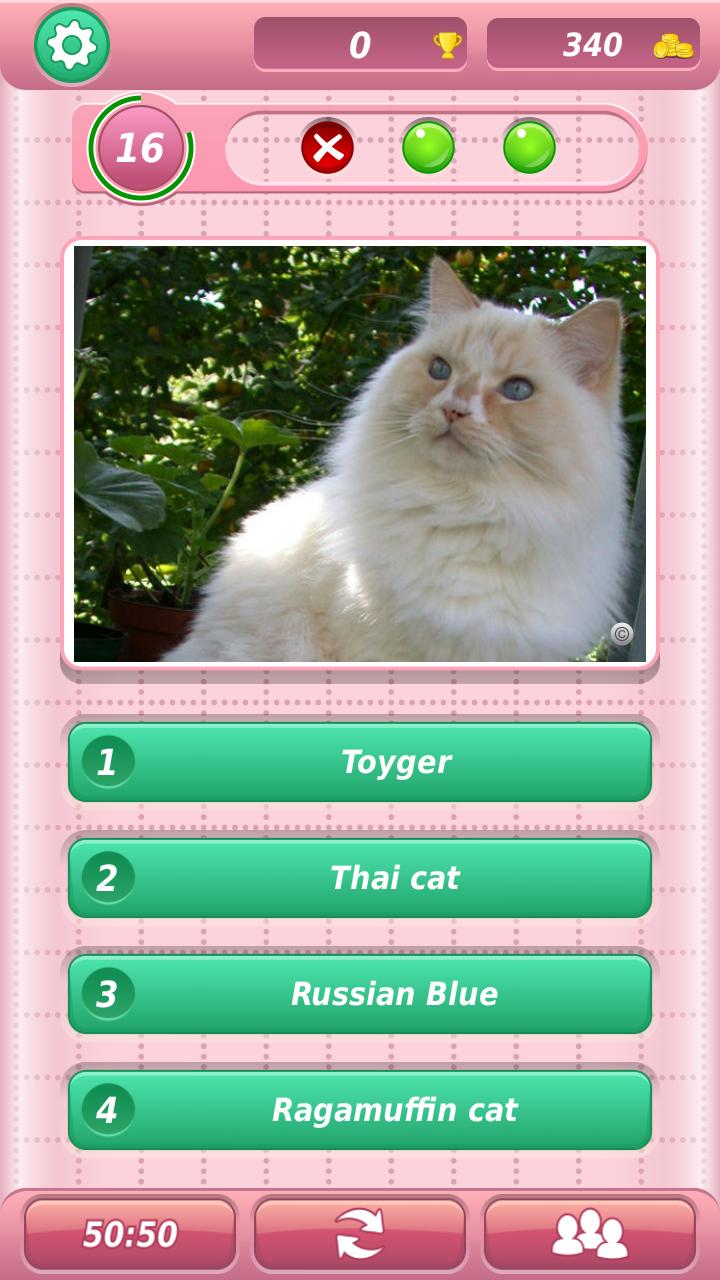The width and height of the screenshot is (720, 1280).
Task: Use the 50:50 lifeline
Action: coord(130,1234)
